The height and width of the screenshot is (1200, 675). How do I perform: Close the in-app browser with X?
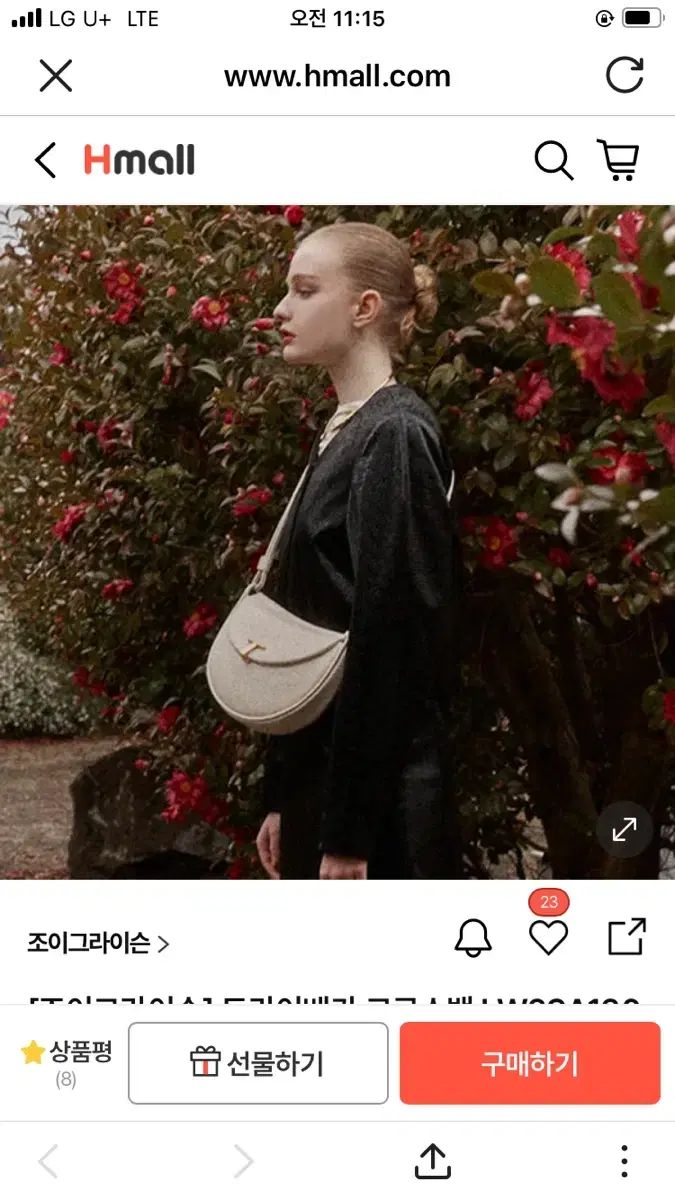coord(55,75)
